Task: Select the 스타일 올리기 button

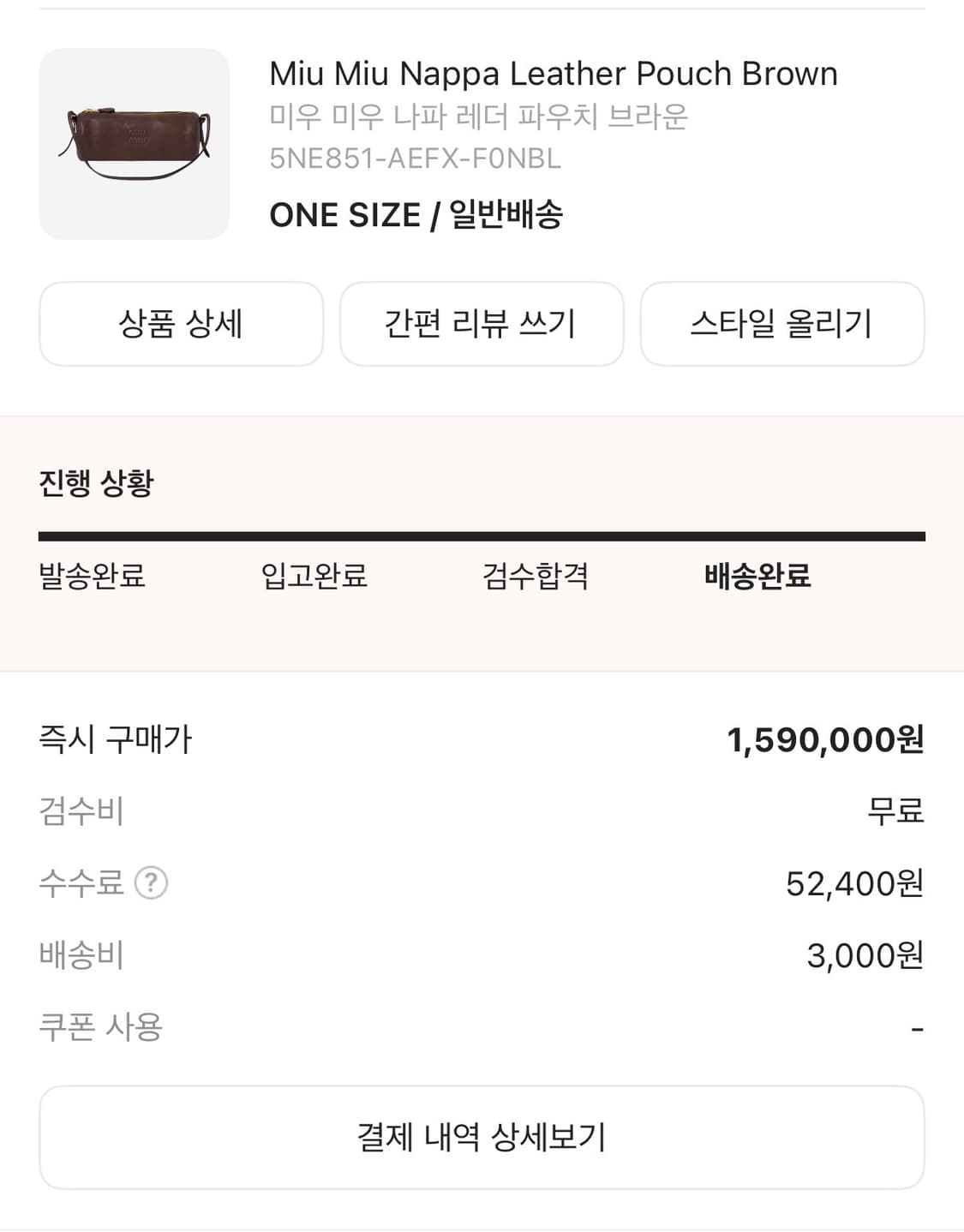Action: tap(783, 324)
